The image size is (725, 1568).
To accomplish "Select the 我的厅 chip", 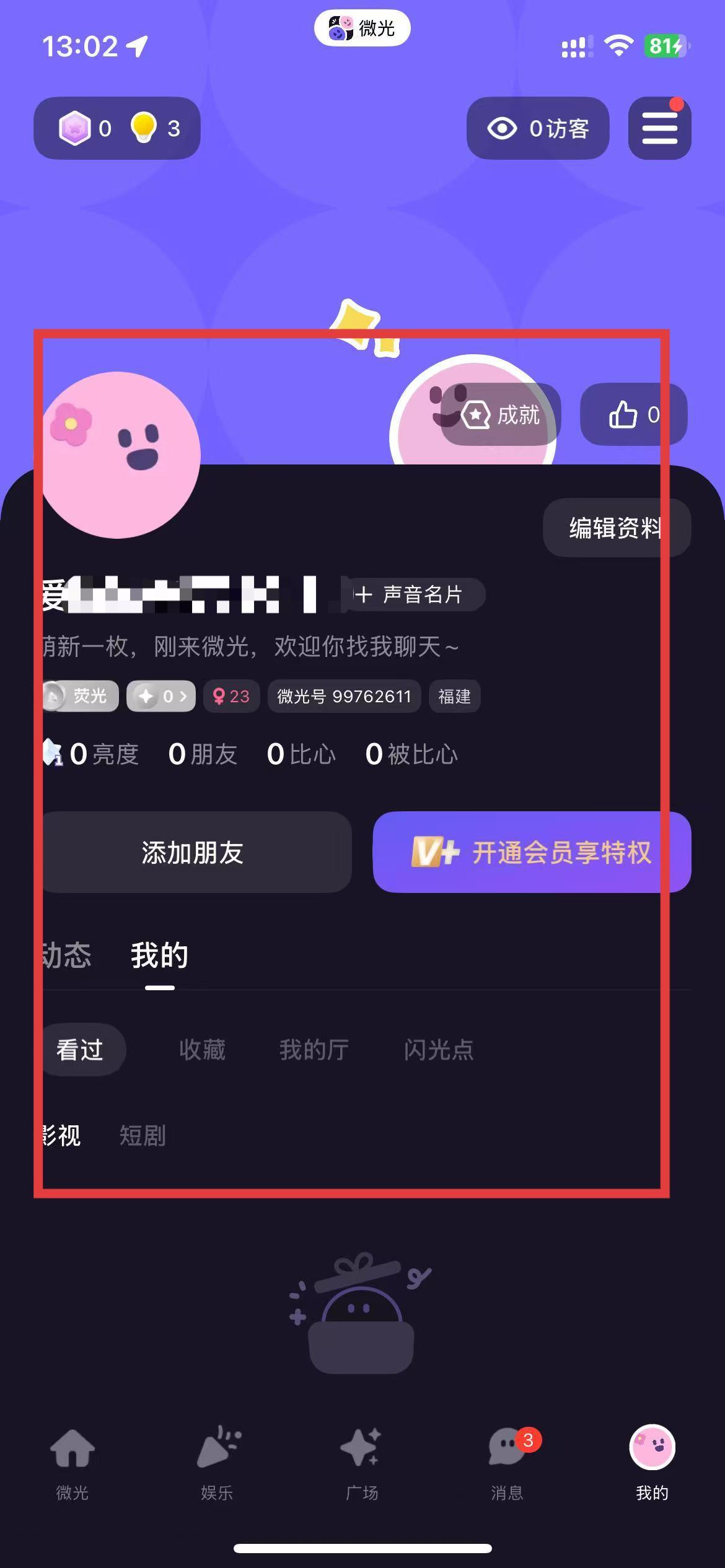I will (x=314, y=1050).
